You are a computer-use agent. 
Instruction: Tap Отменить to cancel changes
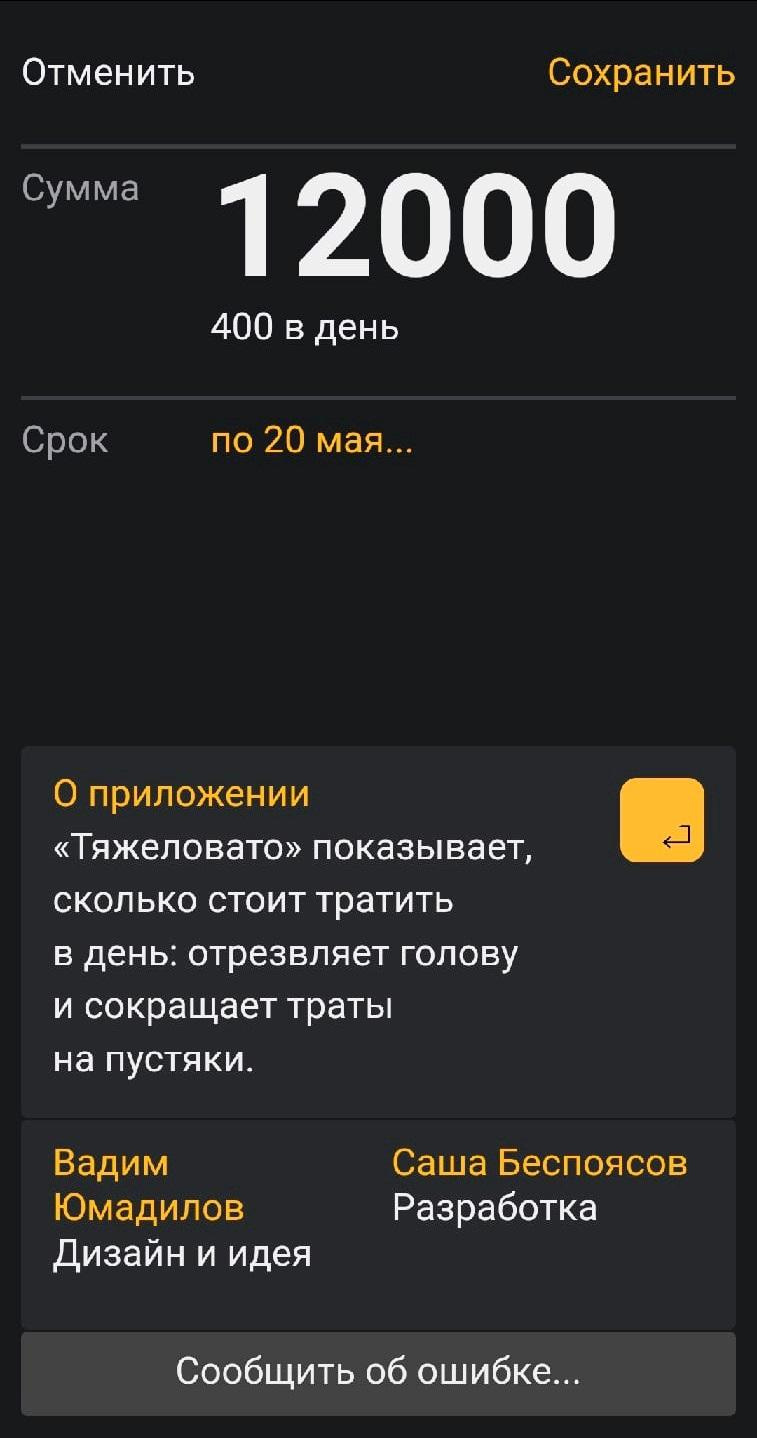(x=108, y=73)
